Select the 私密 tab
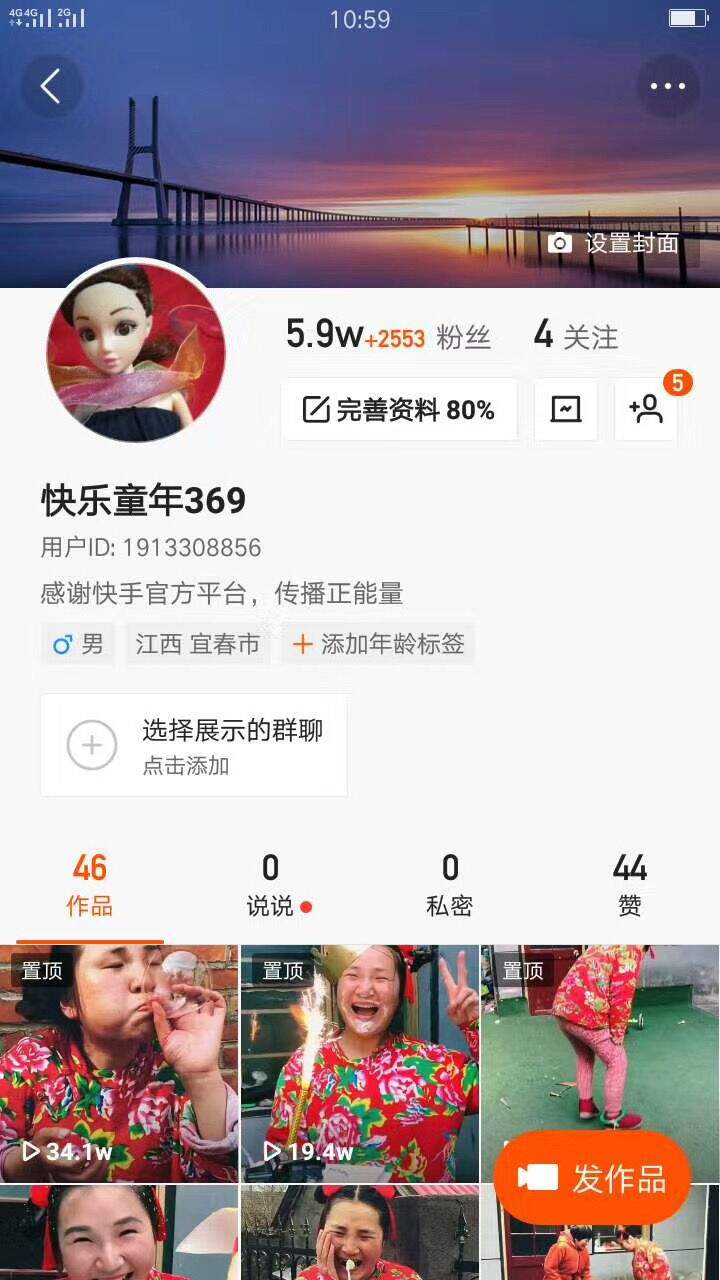The width and height of the screenshot is (720, 1280). point(450,884)
